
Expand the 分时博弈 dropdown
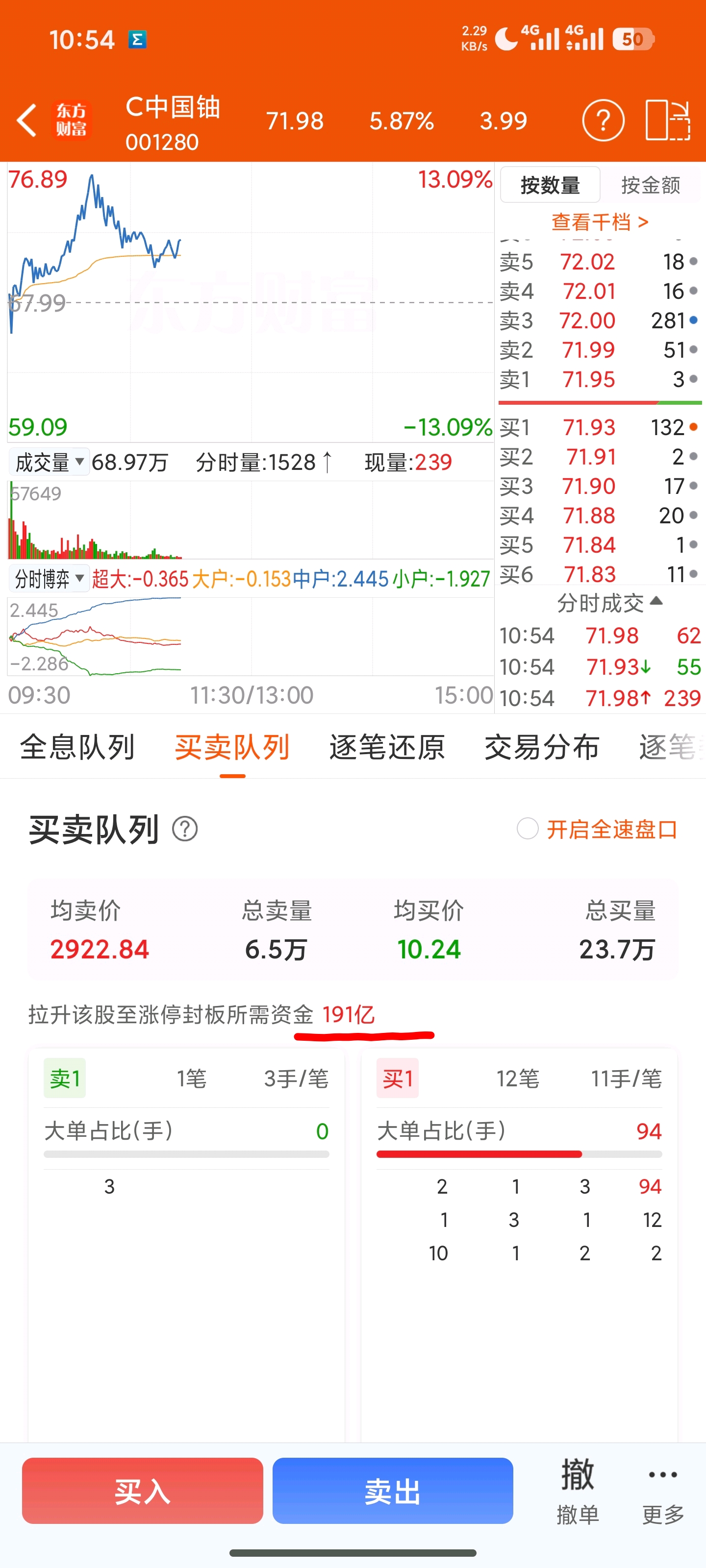(x=49, y=578)
